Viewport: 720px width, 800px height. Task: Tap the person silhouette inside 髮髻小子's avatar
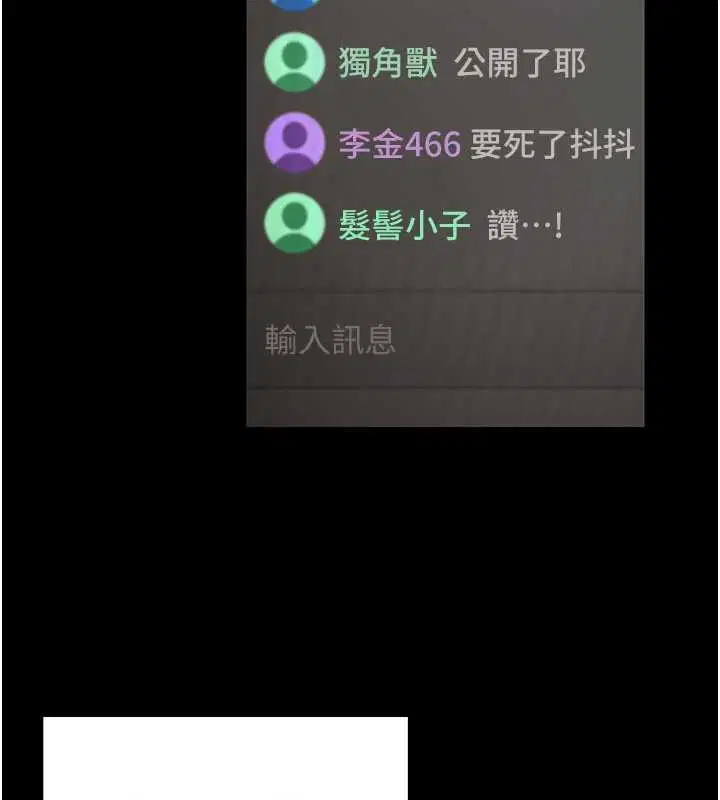click(293, 225)
